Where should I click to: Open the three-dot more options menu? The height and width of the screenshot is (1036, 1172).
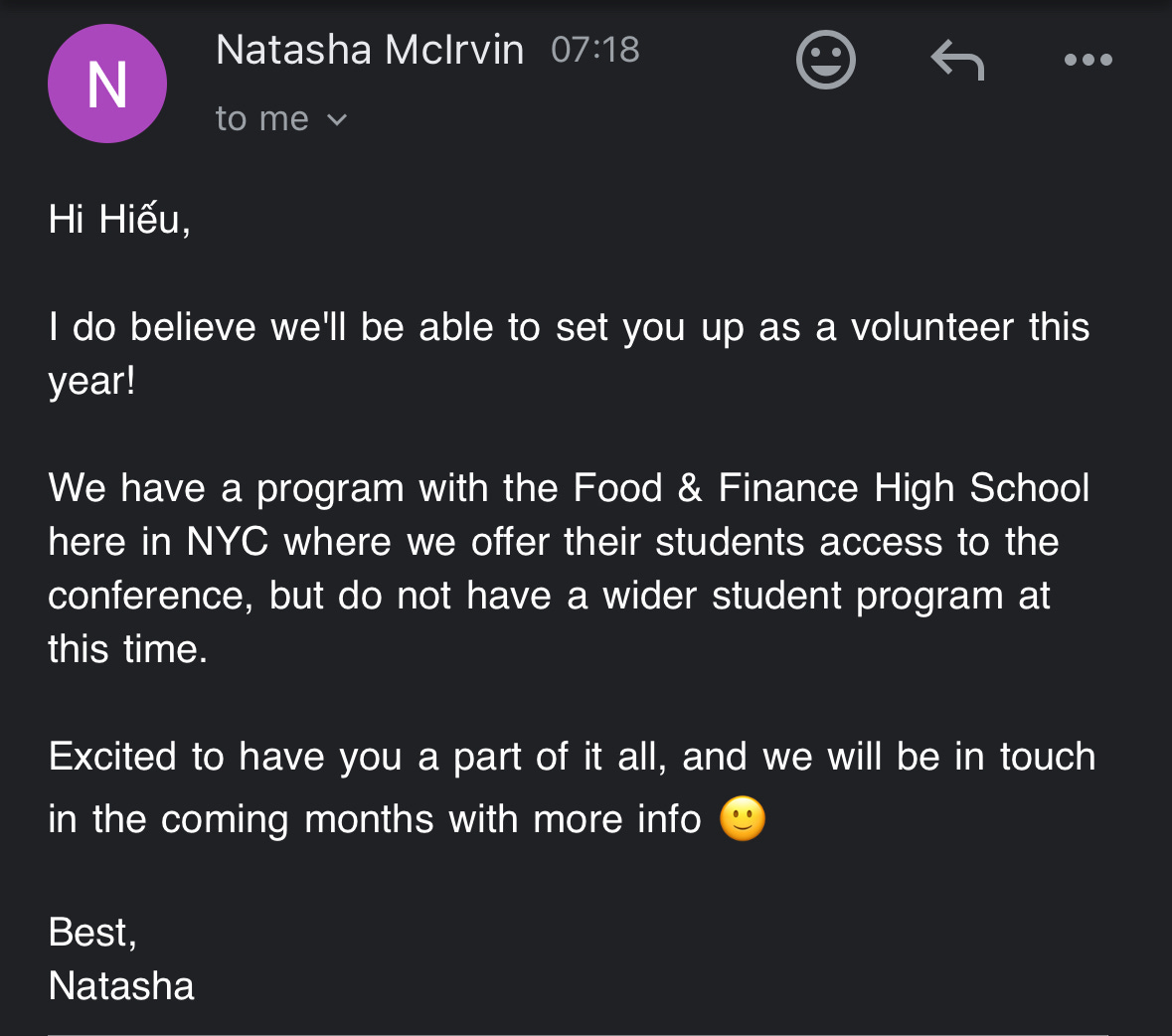click(1088, 60)
